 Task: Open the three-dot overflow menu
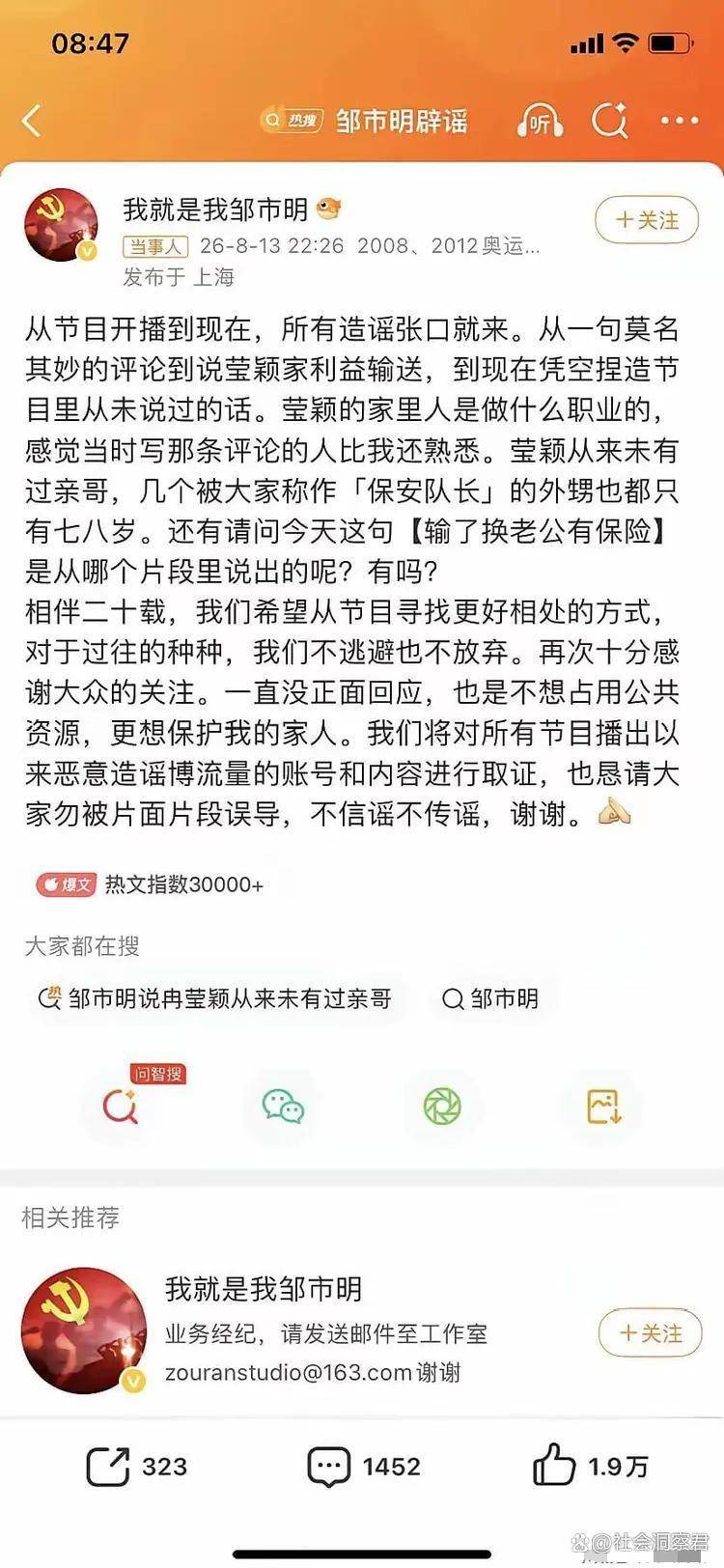[679, 121]
